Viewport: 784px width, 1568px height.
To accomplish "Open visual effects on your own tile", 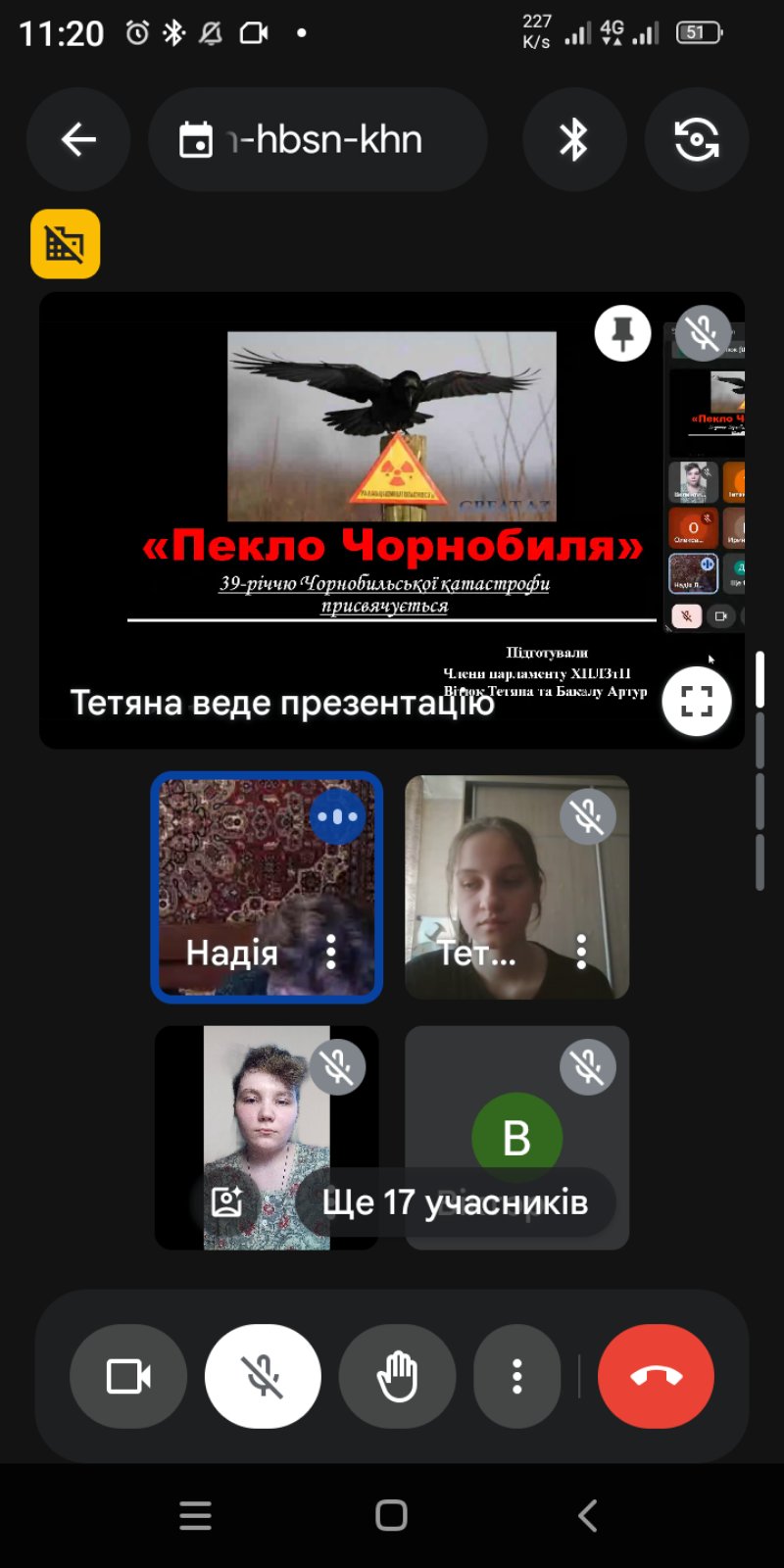I will (227, 1201).
